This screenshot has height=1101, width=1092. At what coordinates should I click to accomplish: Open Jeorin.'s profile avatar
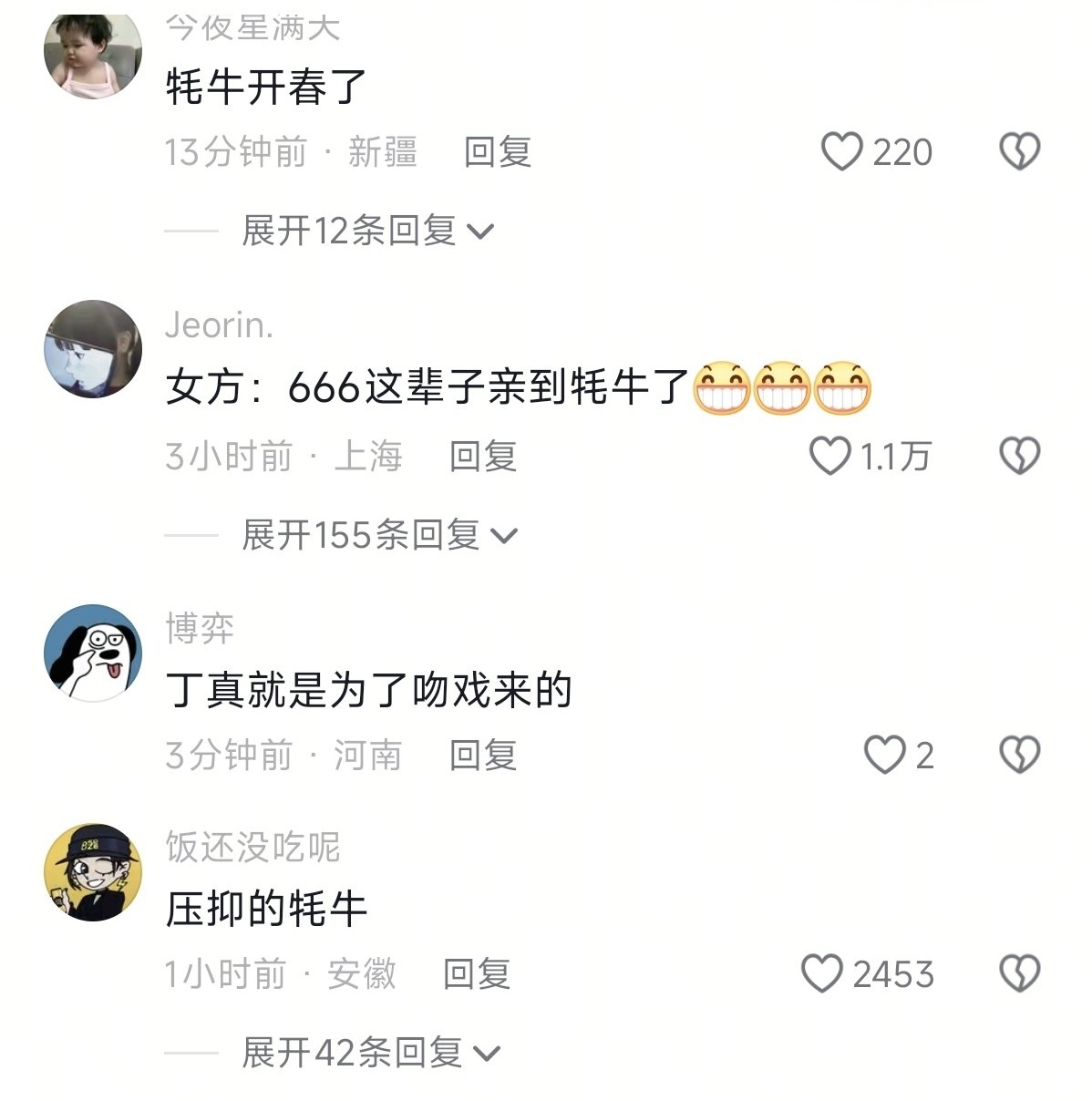93,348
